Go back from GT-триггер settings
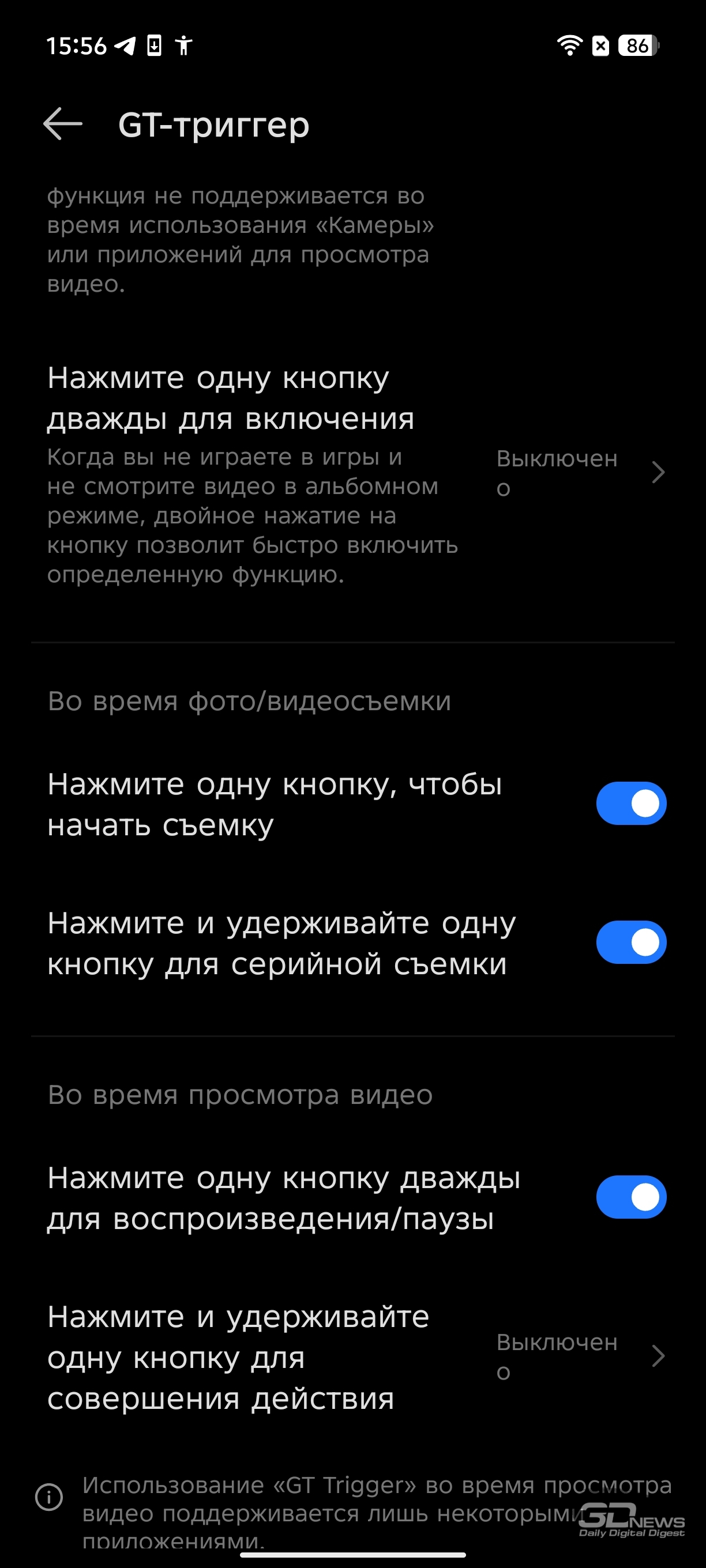 coord(63,124)
